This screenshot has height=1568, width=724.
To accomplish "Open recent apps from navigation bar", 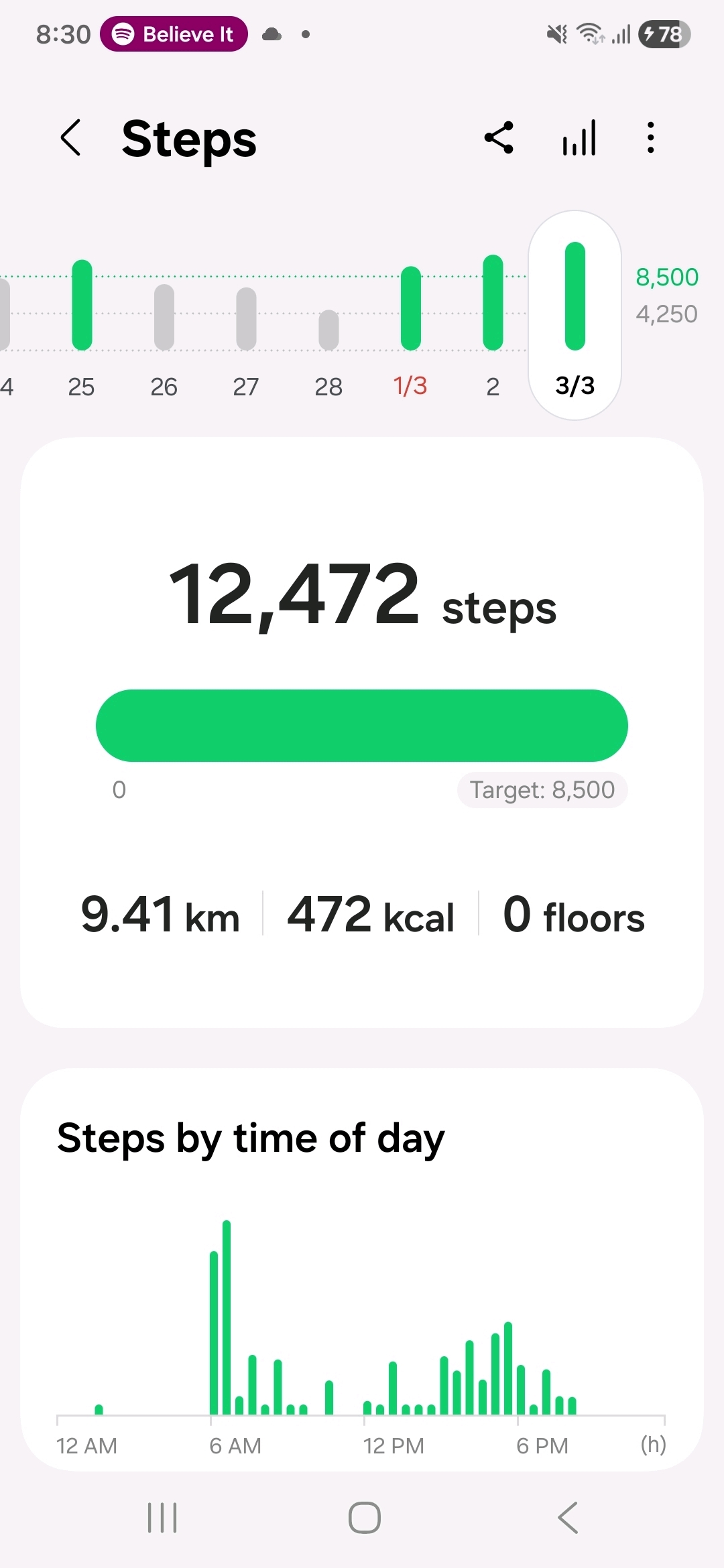I will (x=162, y=1518).
